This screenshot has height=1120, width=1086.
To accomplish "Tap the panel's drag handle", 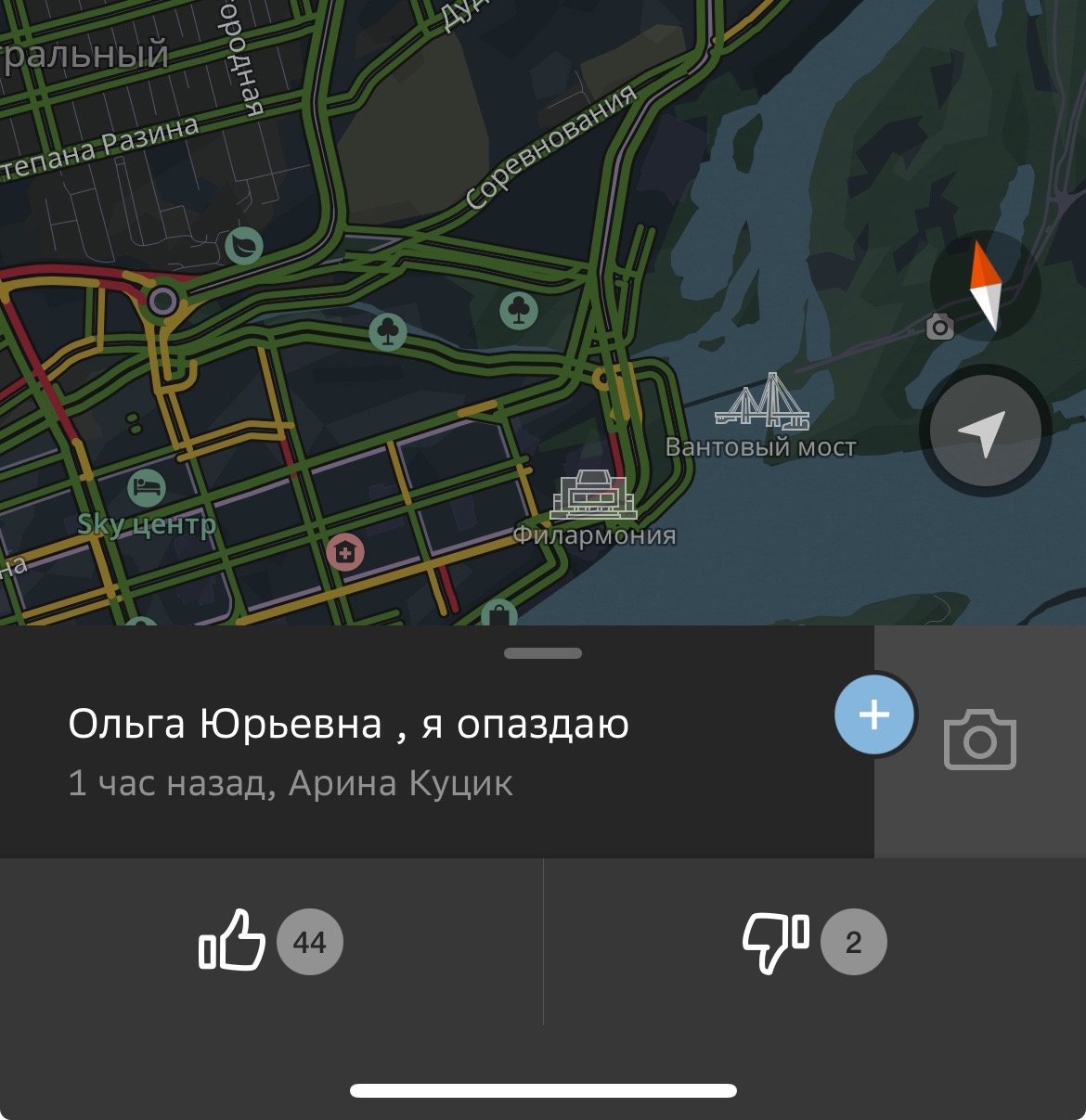I will 543,653.
